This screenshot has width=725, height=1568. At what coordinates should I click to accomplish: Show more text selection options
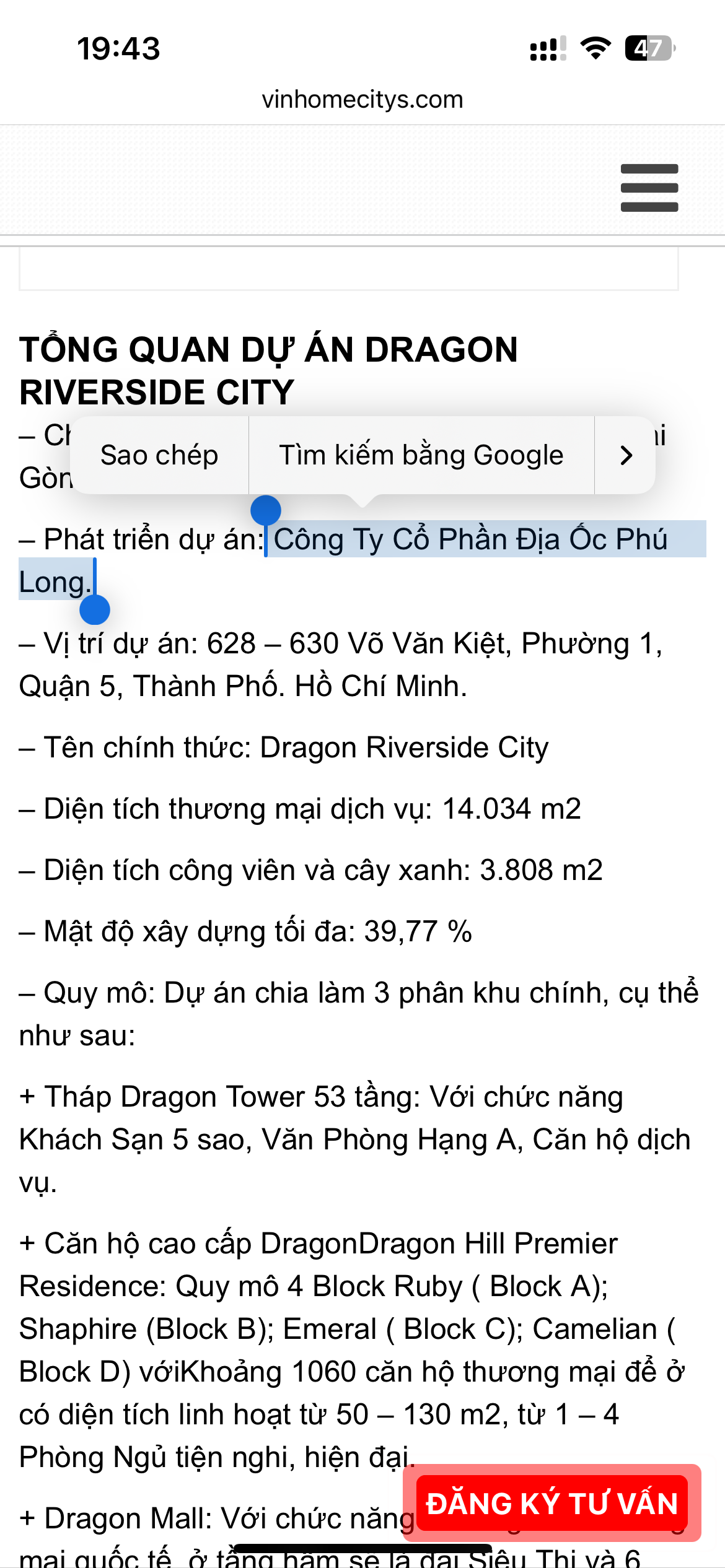click(626, 455)
